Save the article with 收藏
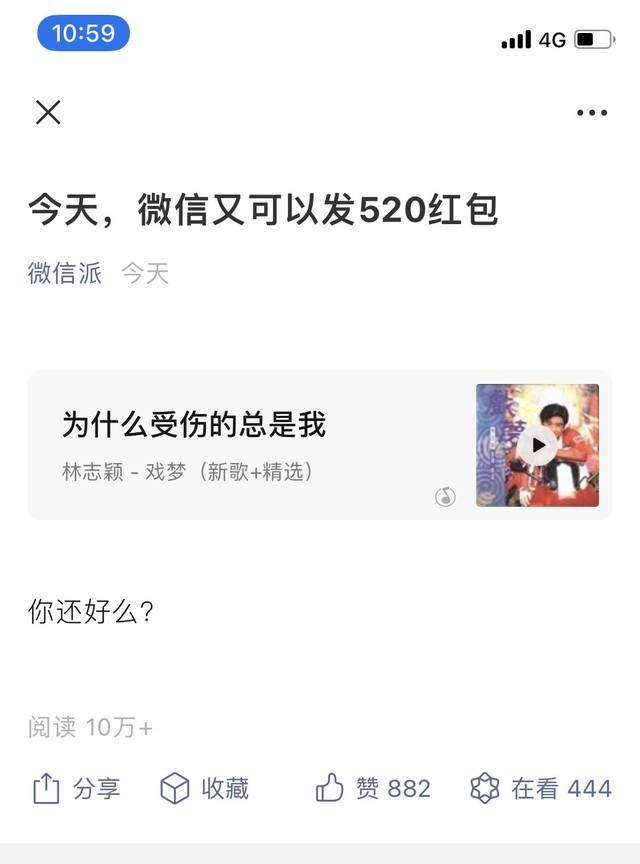The height and width of the screenshot is (864, 640). click(x=204, y=789)
